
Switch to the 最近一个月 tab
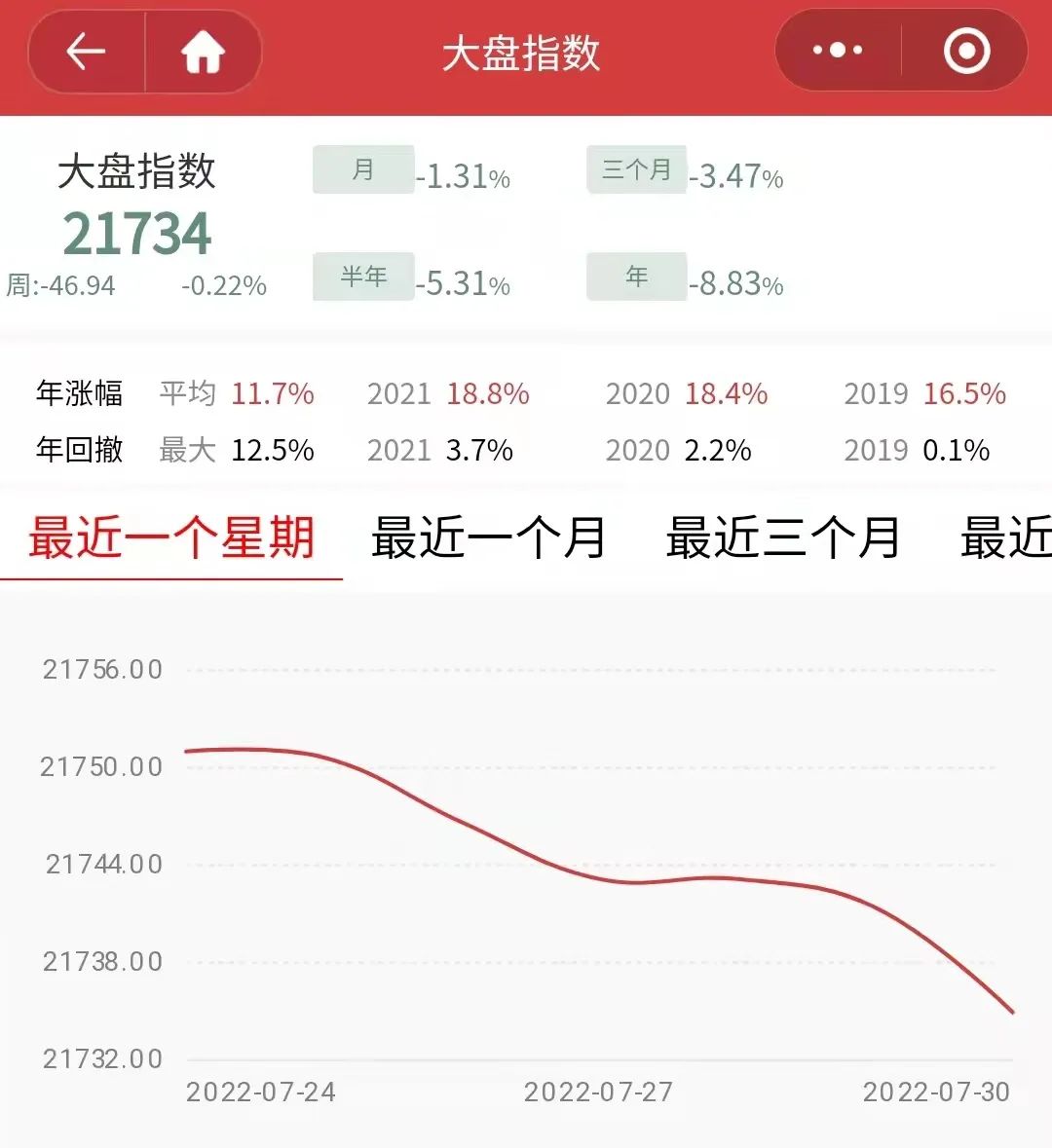click(x=489, y=538)
